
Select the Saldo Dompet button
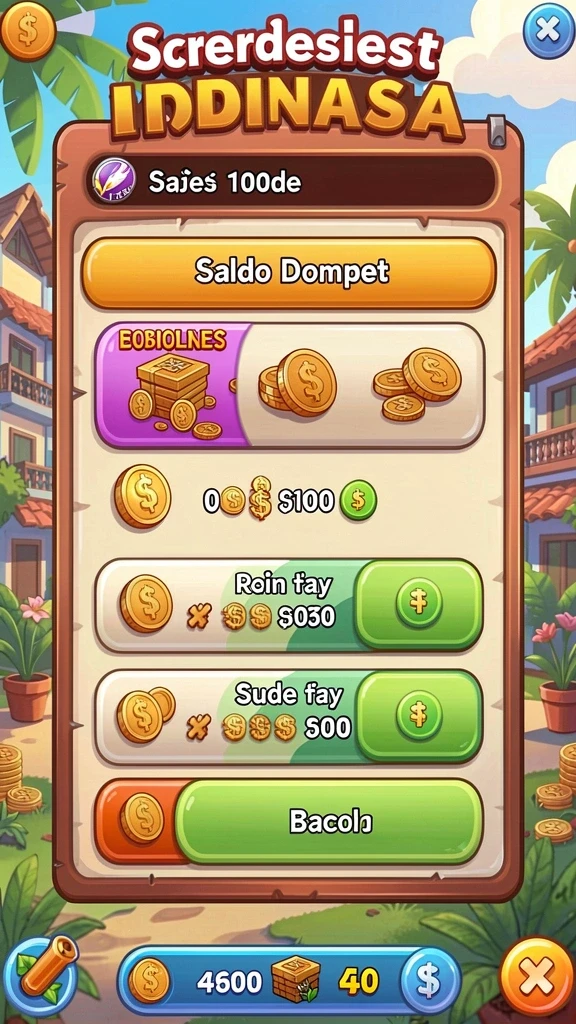click(289, 272)
